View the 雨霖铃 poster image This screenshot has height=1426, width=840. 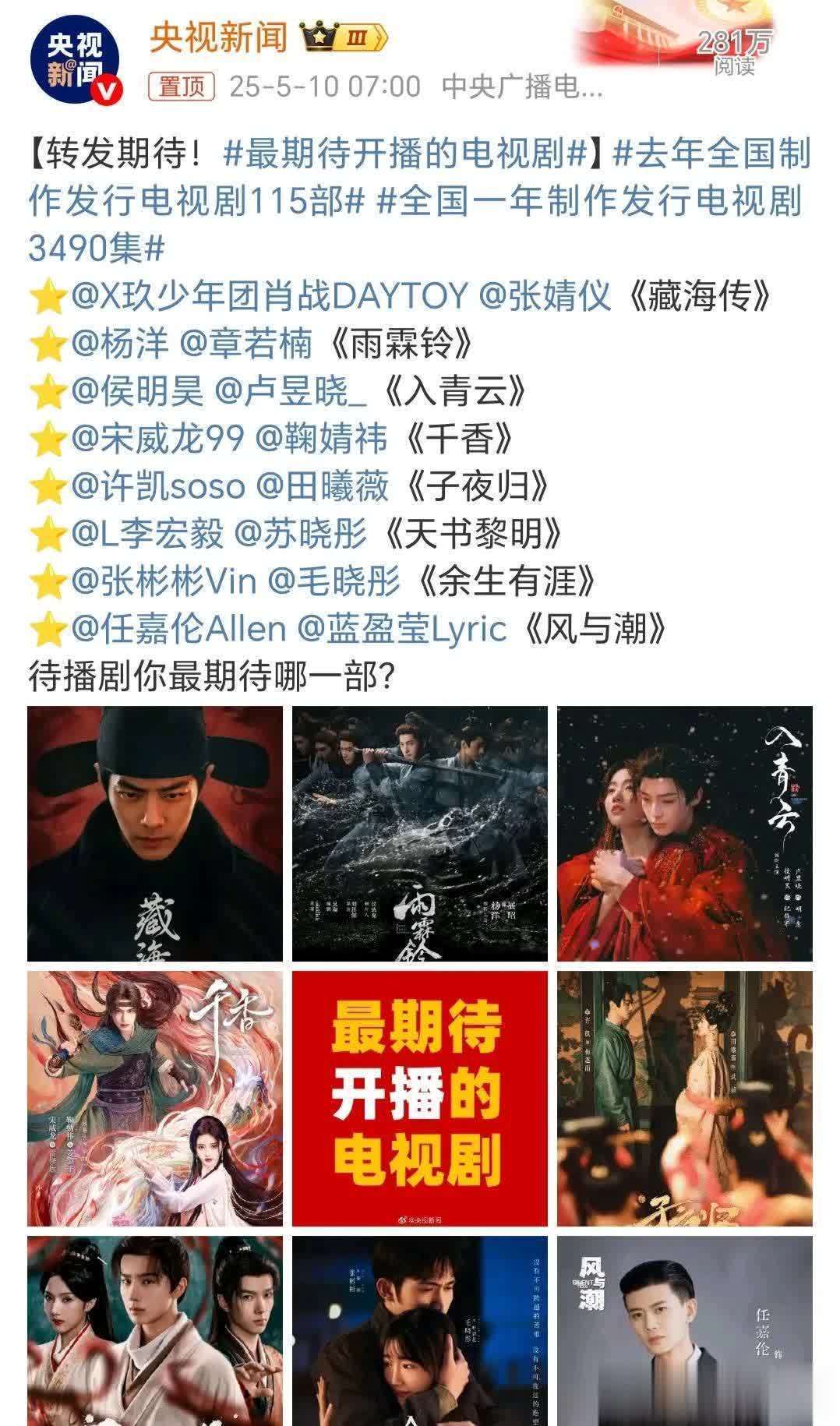419,834
